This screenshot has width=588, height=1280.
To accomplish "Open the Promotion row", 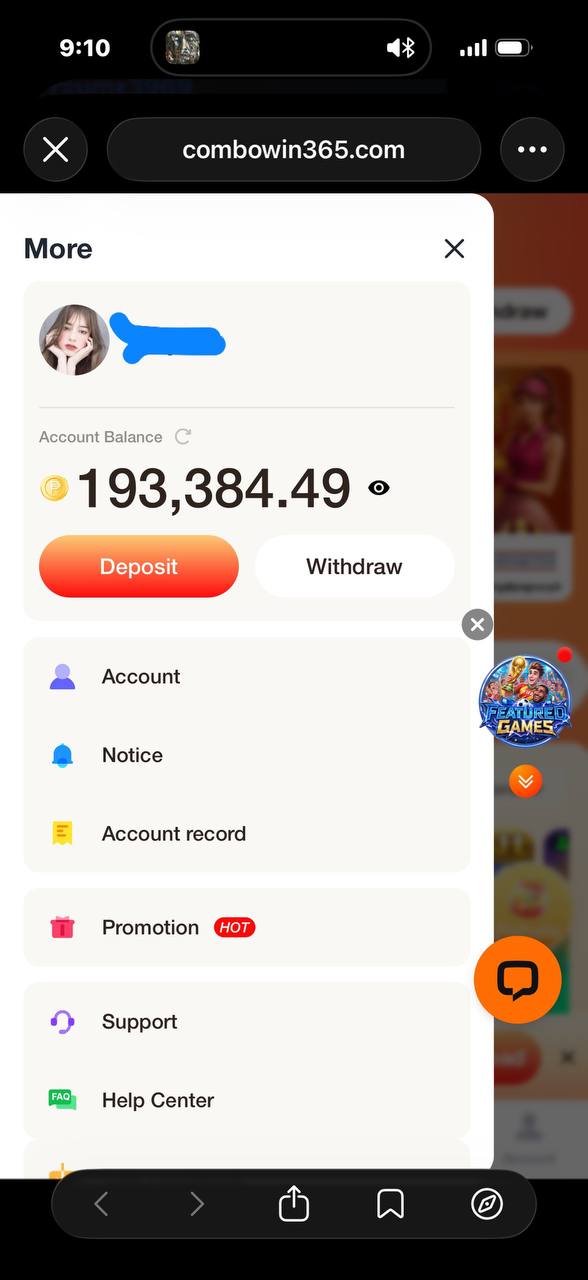I will click(x=246, y=928).
